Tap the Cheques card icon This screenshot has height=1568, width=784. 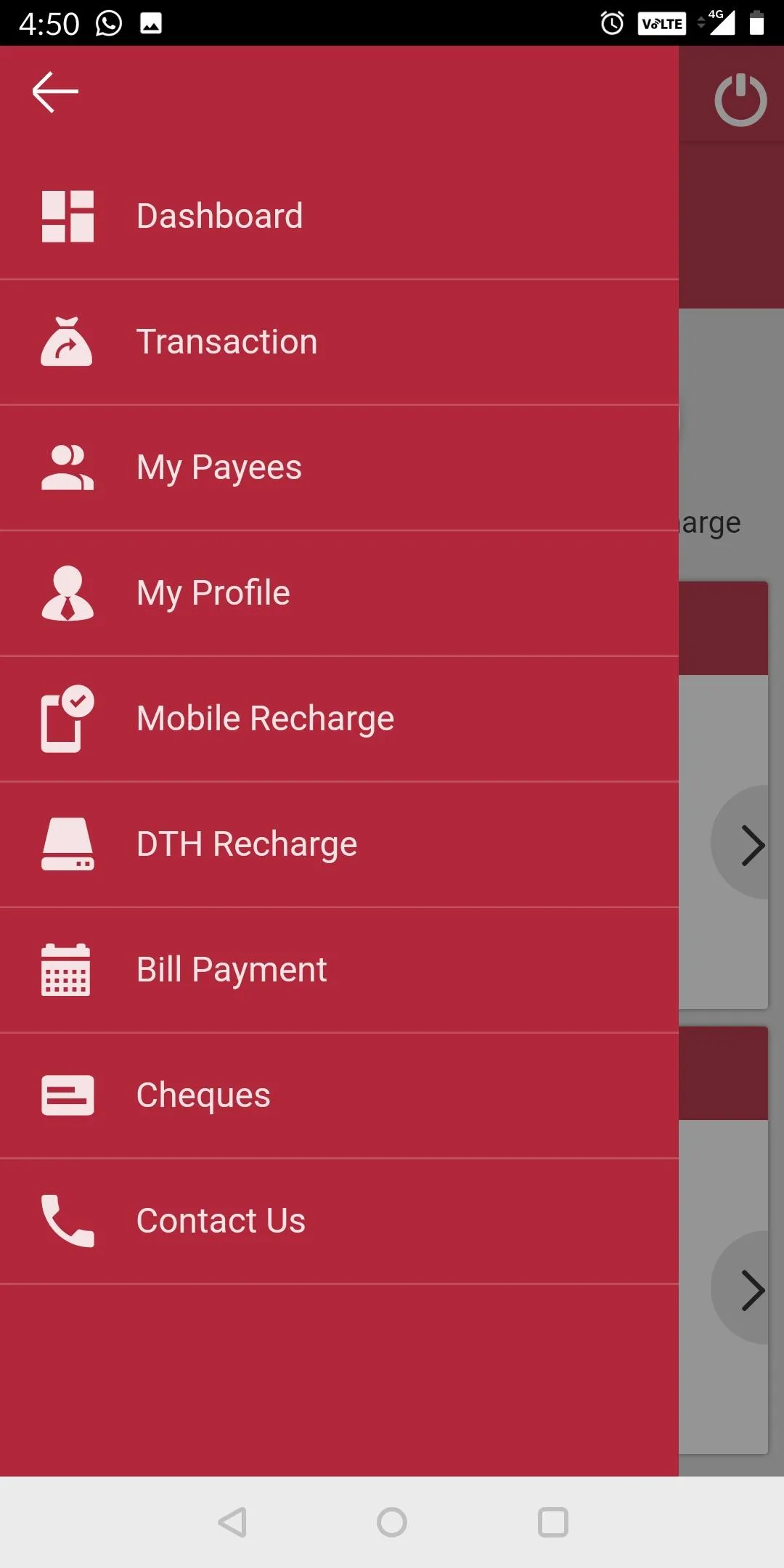[67, 1095]
